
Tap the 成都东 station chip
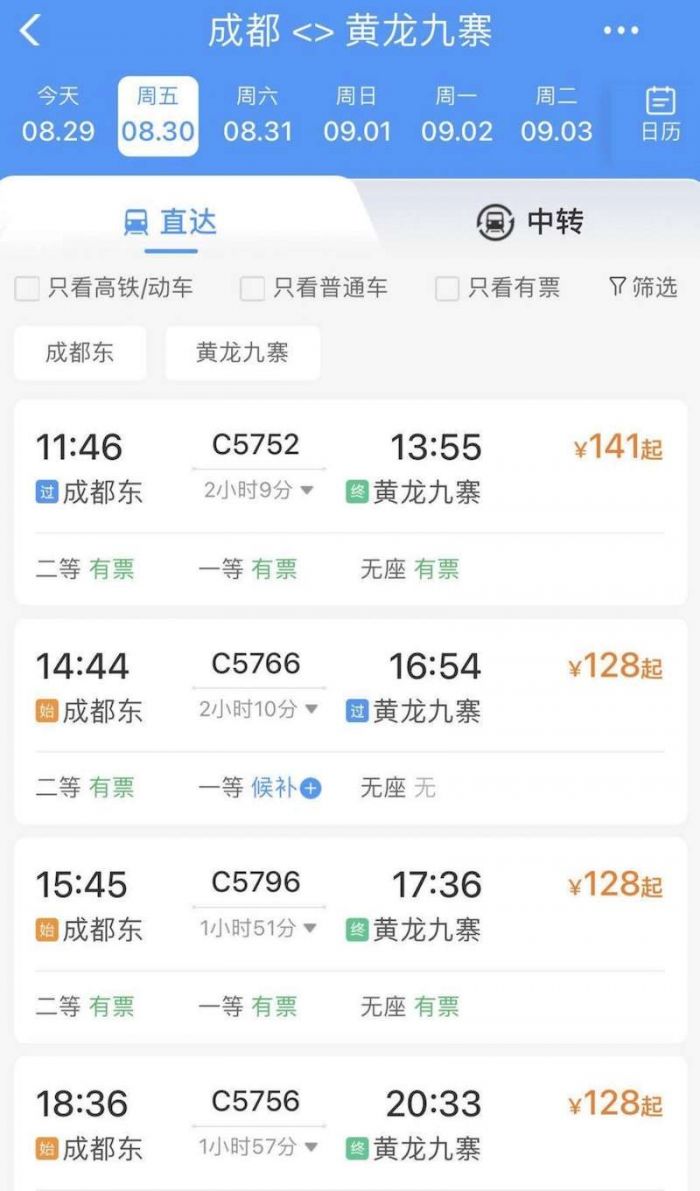click(80, 353)
